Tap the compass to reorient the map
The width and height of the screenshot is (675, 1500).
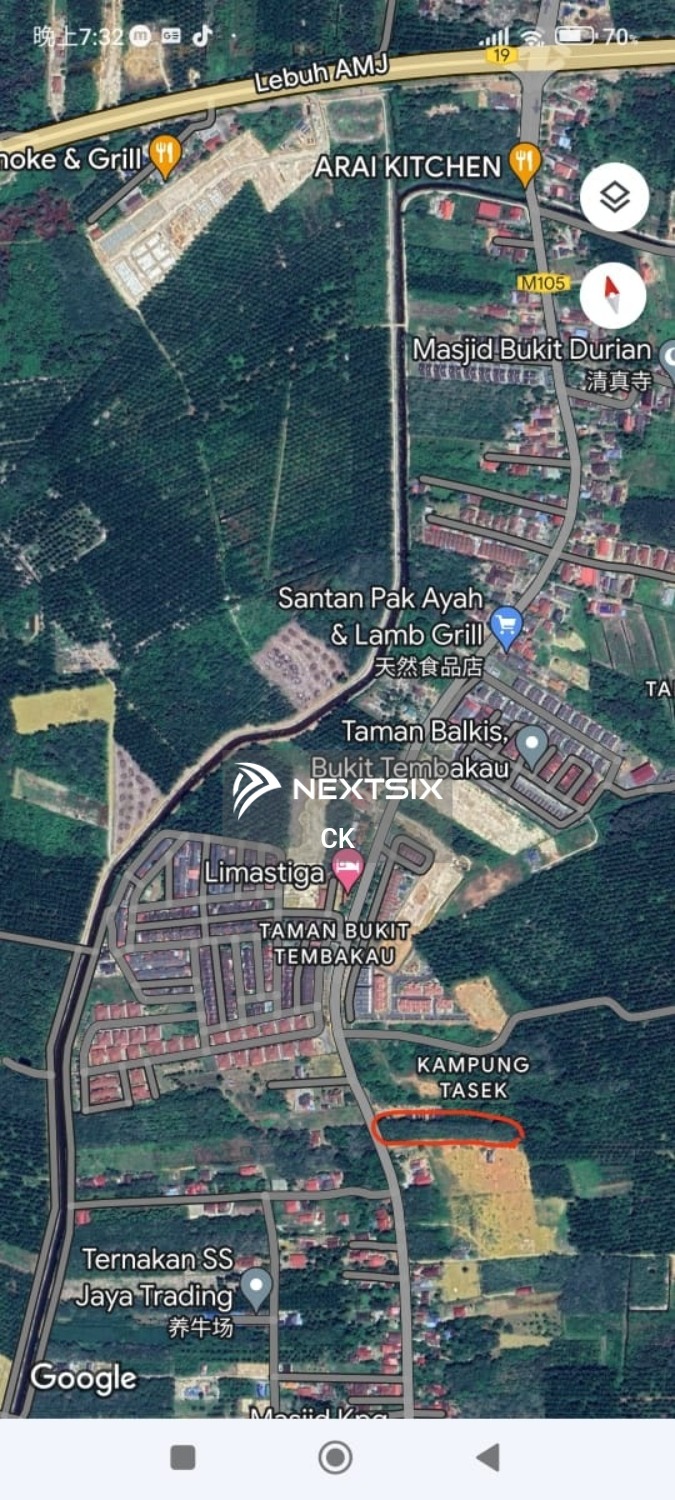point(612,296)
